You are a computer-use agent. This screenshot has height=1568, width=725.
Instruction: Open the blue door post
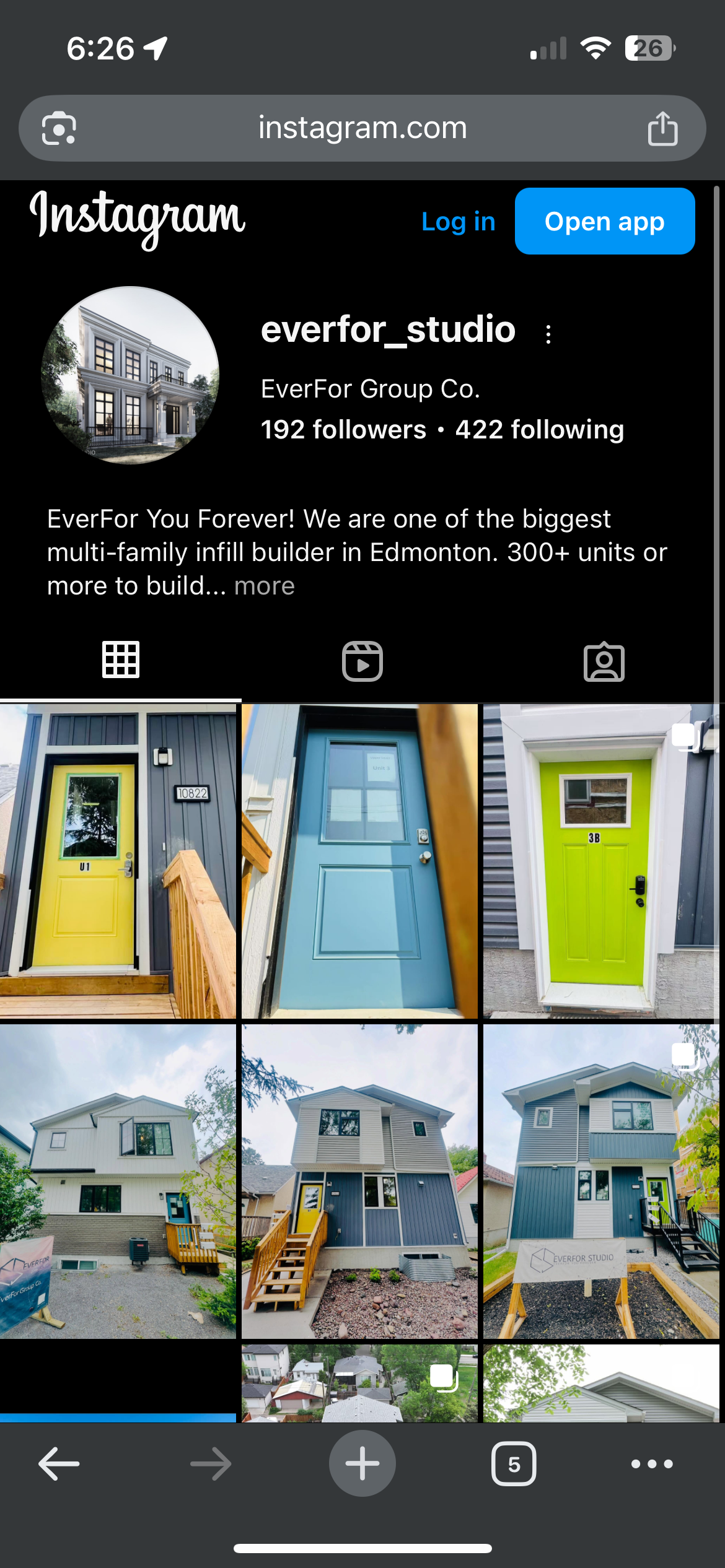(359, 861)
